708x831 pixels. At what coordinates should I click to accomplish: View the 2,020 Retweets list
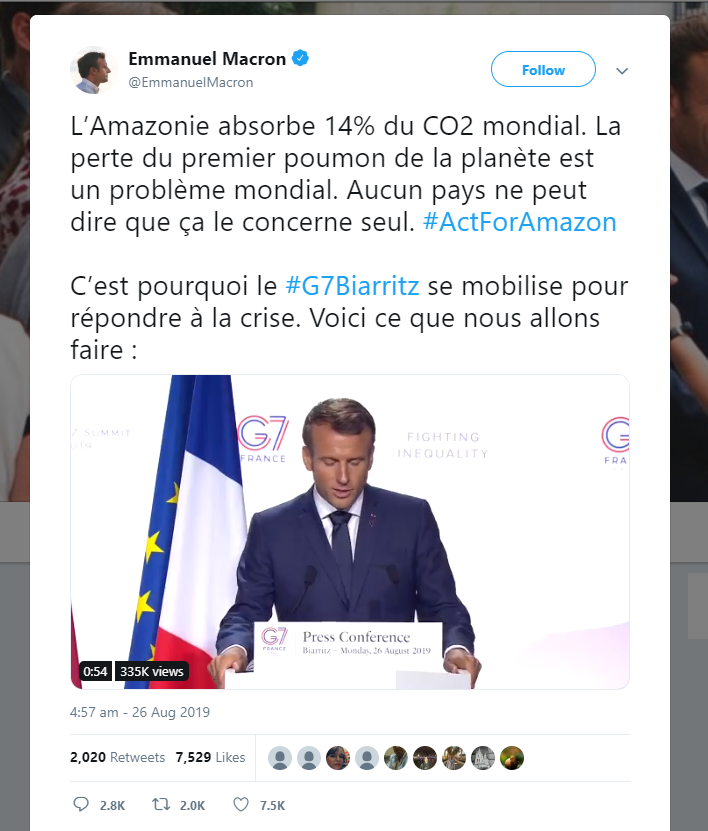point(117,757)
